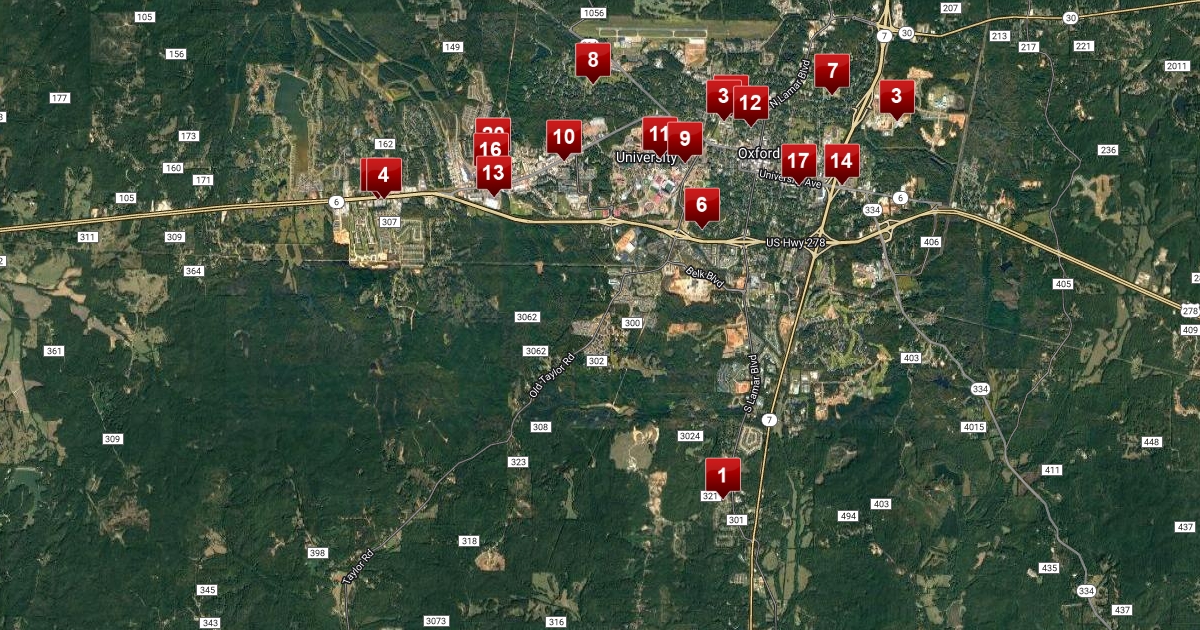Image resolution: width=1200 pixels, height=630 pixels.
Task: Open map marker number 1
Action: pyautogui.click(x=723, y=474)
